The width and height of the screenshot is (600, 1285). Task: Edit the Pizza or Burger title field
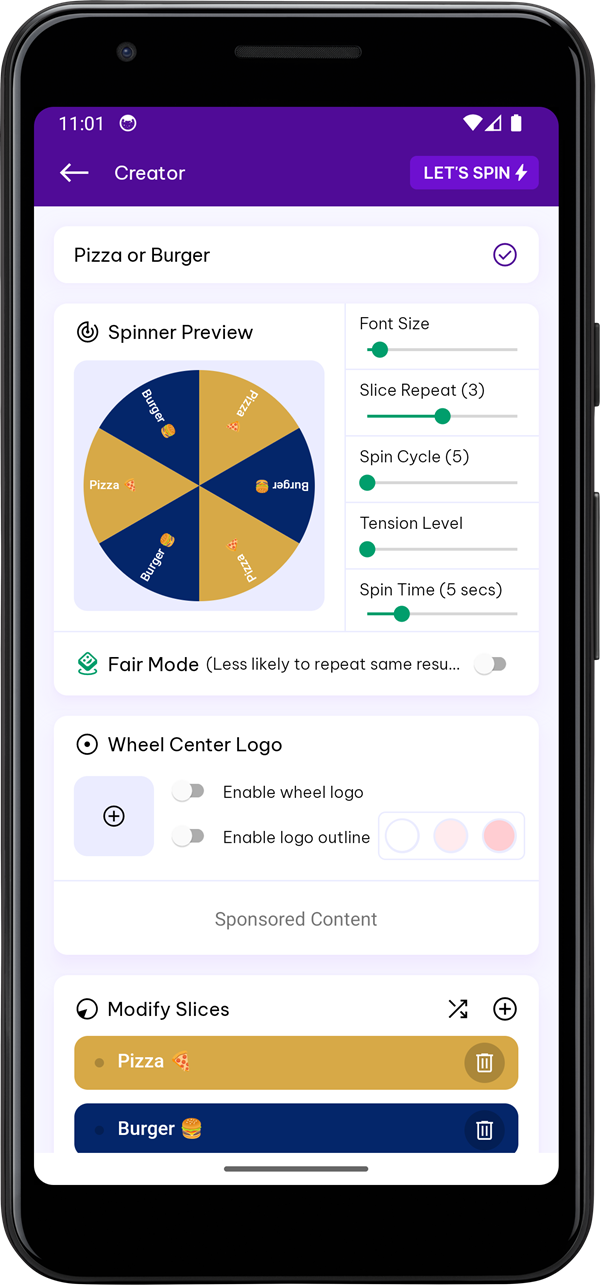(270, 255)
